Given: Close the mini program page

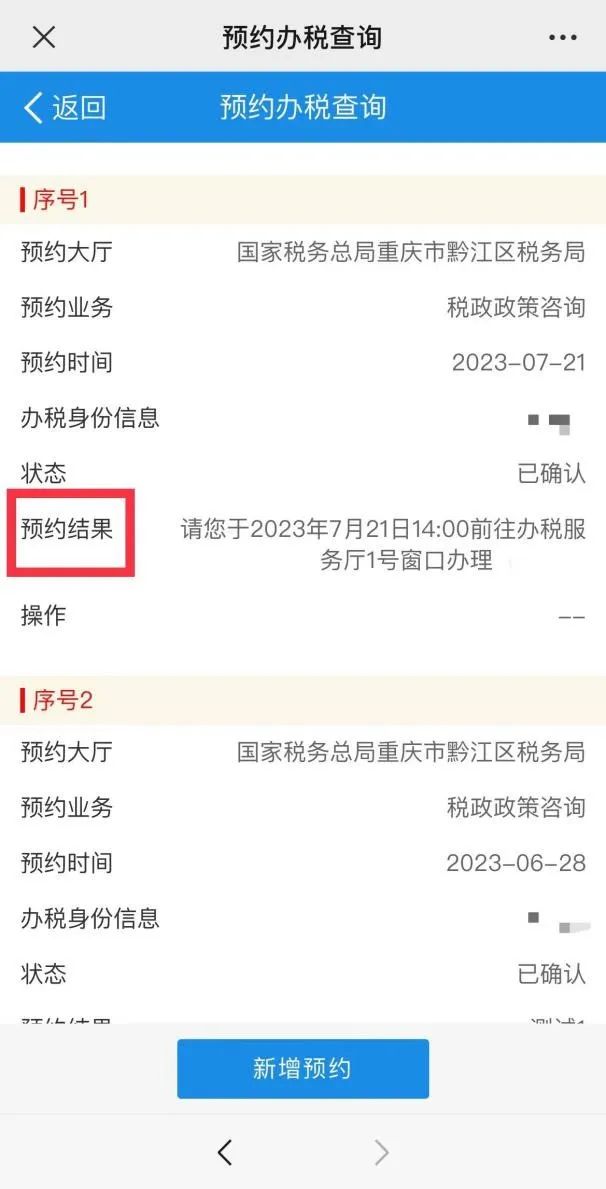Looking at the screenshot, I should point(44,37).
